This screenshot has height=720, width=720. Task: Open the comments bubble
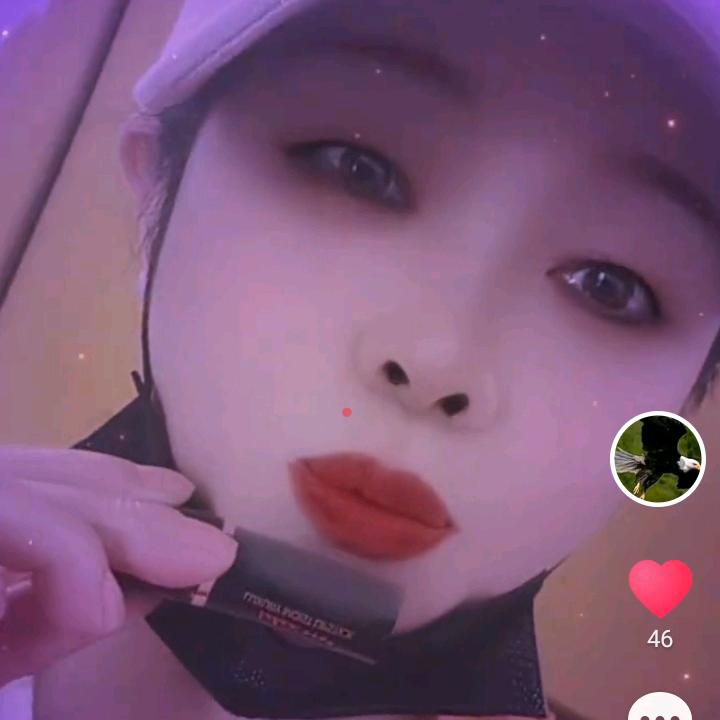pyautogui.click(x=660, y=708)
